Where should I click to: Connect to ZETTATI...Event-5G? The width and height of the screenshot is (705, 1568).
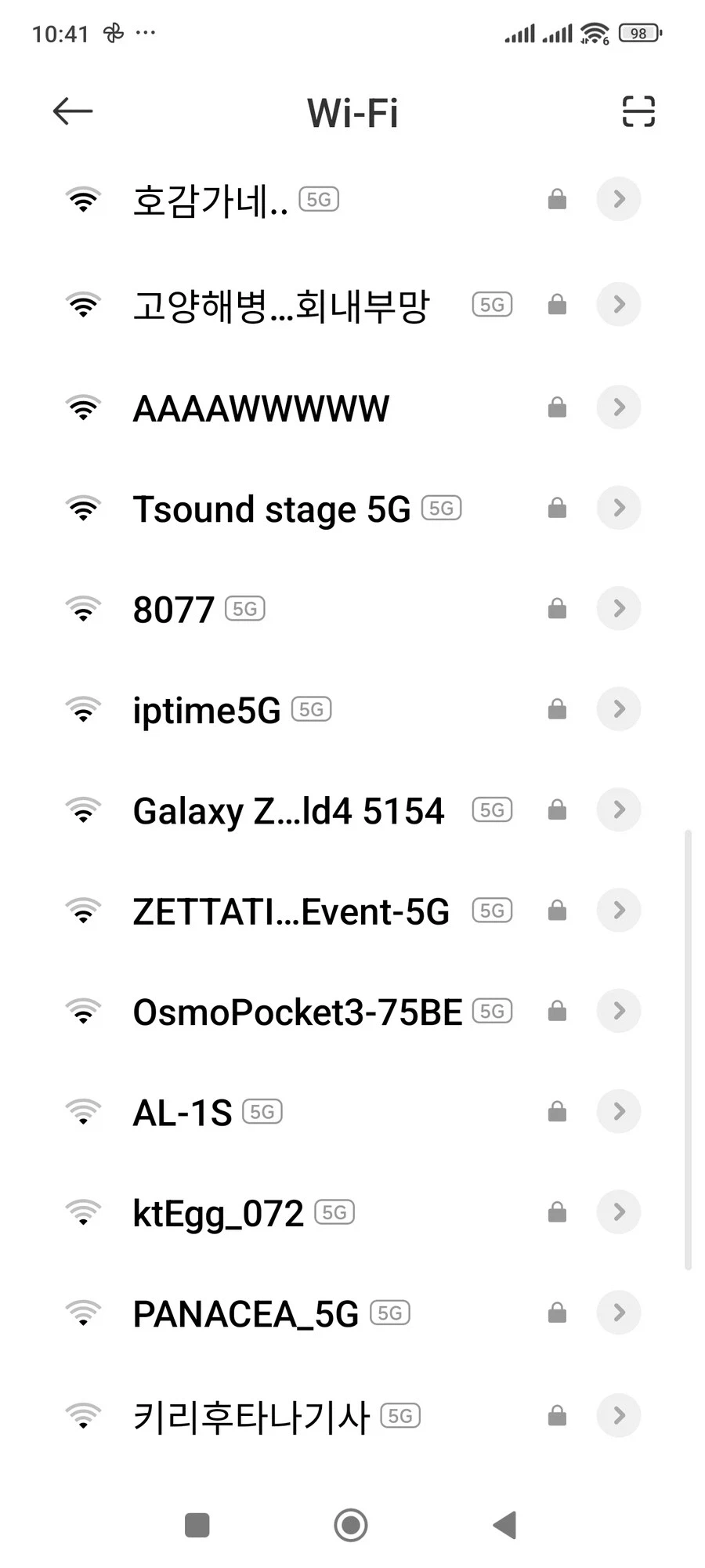291,911
